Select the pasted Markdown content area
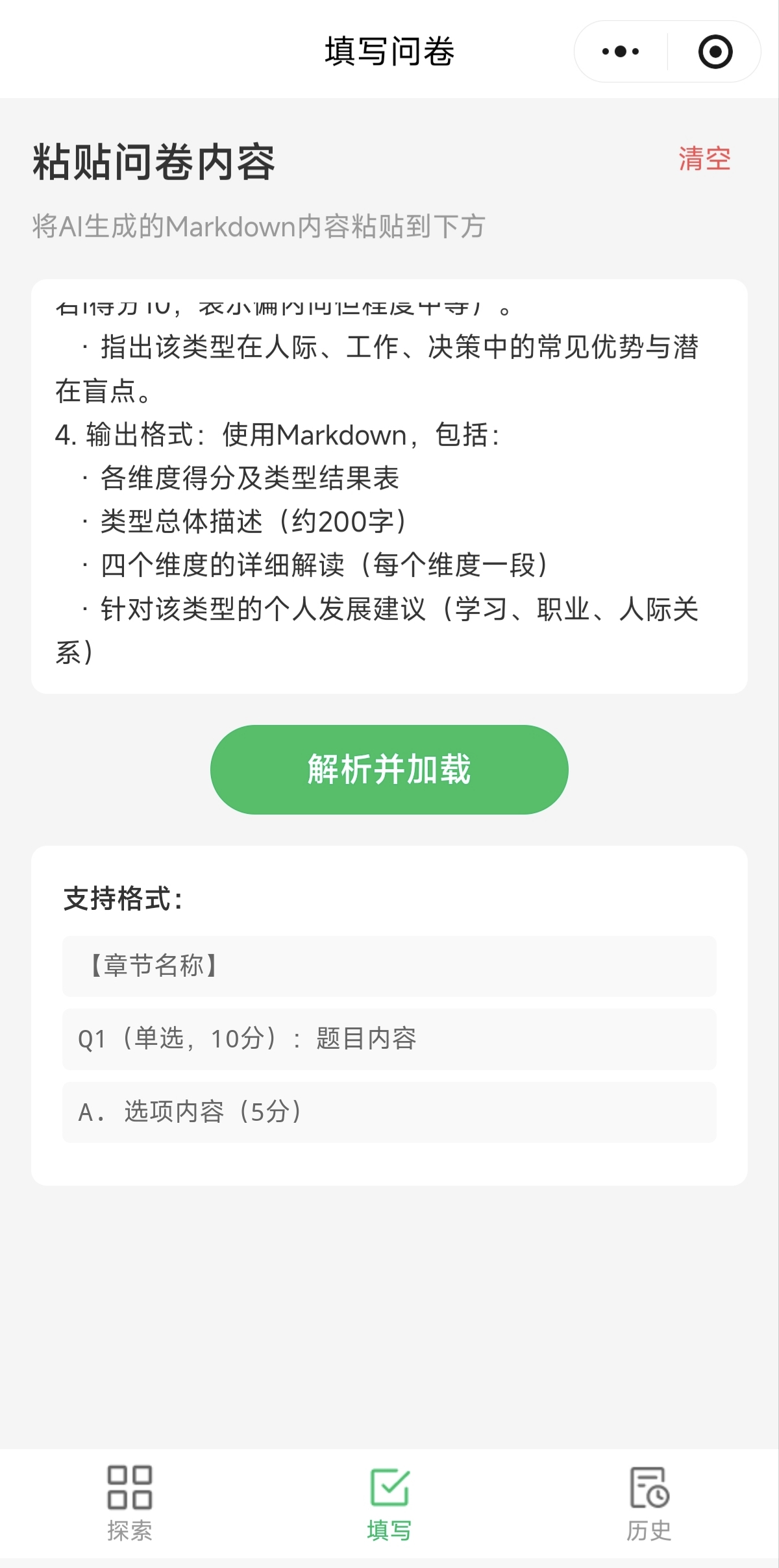This screenshot has width=779, height=1568. pyautogui.click(x=388, y=487)
